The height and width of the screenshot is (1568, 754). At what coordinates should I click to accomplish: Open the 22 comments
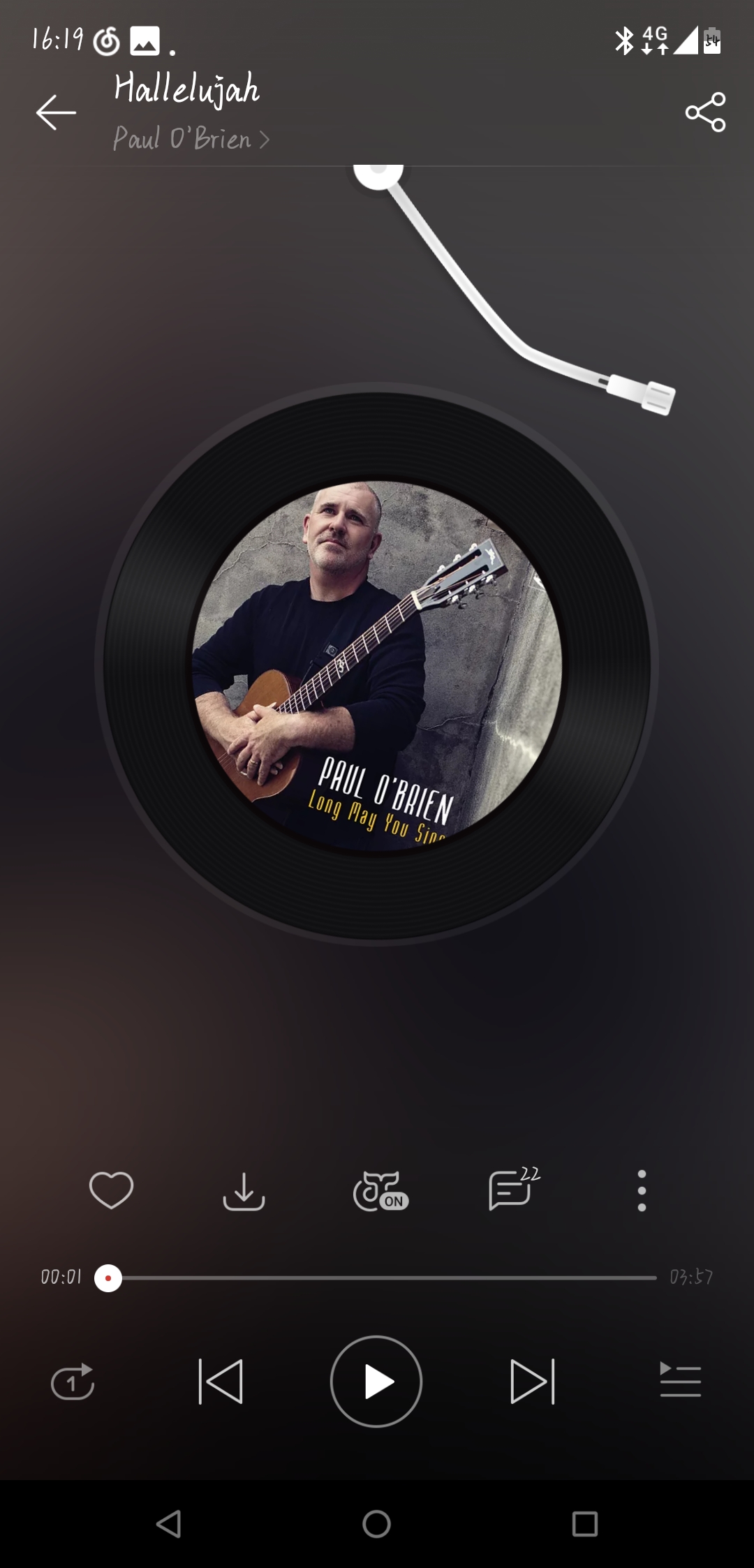pyautogui.click(x=514, y=1188)
